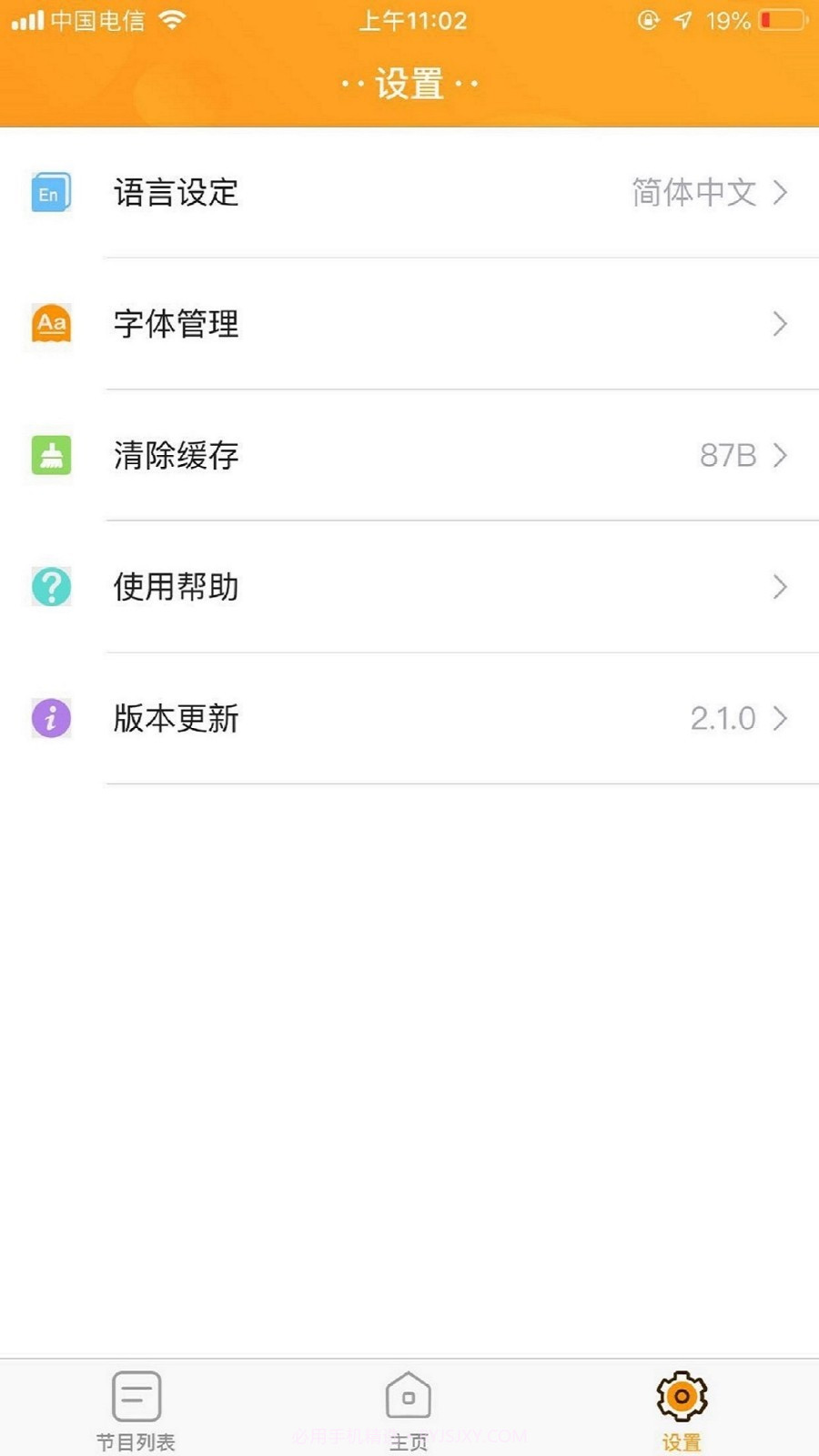
Task: Select the 主页 home icon
Action: [x=408, y=1394]
